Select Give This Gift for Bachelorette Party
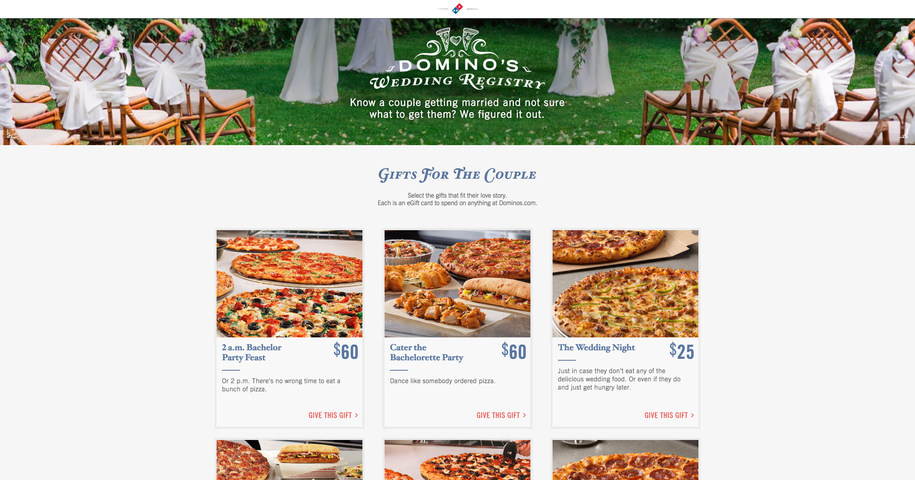Viewport: 915px width, 480px height. click(501, 415)
